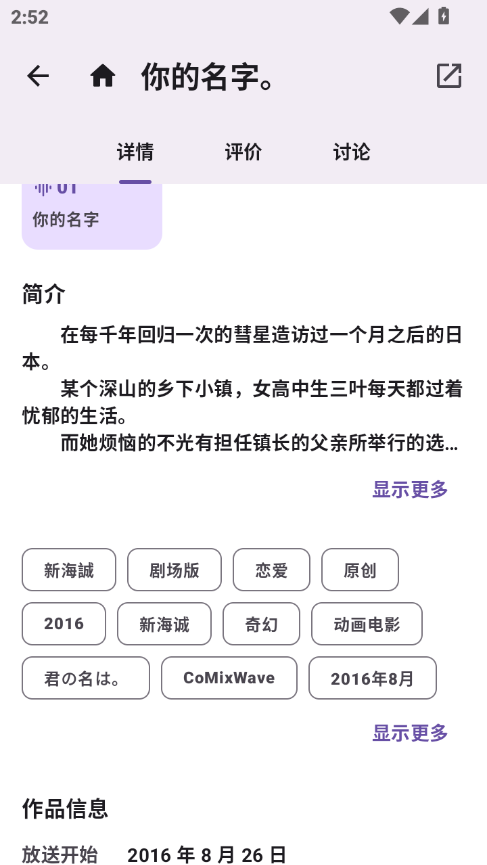The width and height of the screenshot is (487, 865).
Task: Tap the 君の名は。 tag
Action: coord(86,678)
